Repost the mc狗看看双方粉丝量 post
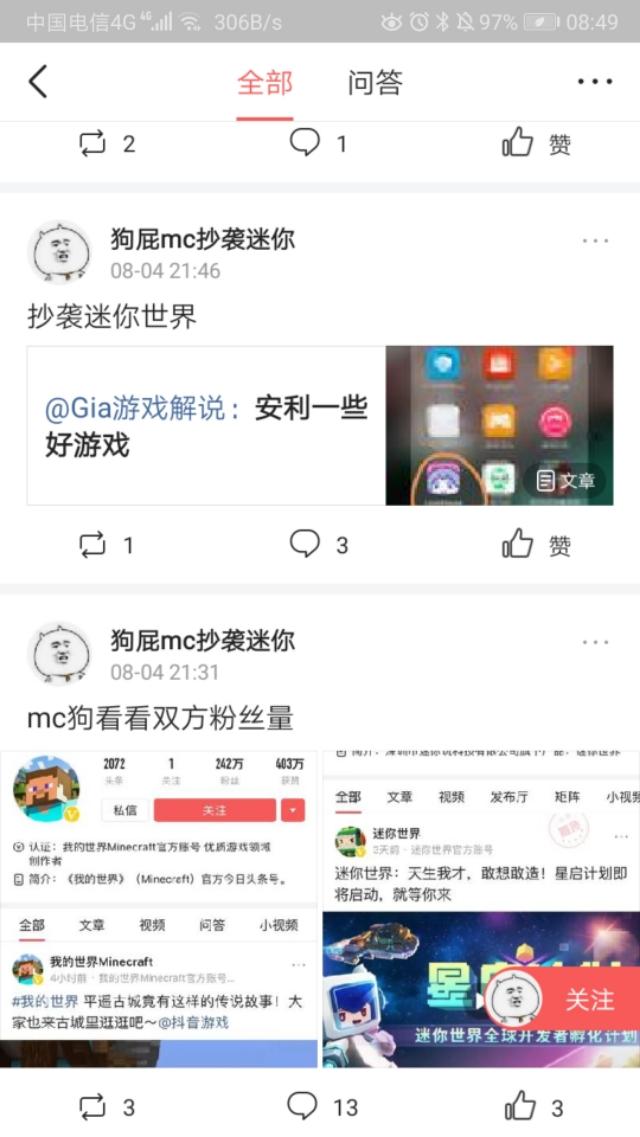 107,1107
